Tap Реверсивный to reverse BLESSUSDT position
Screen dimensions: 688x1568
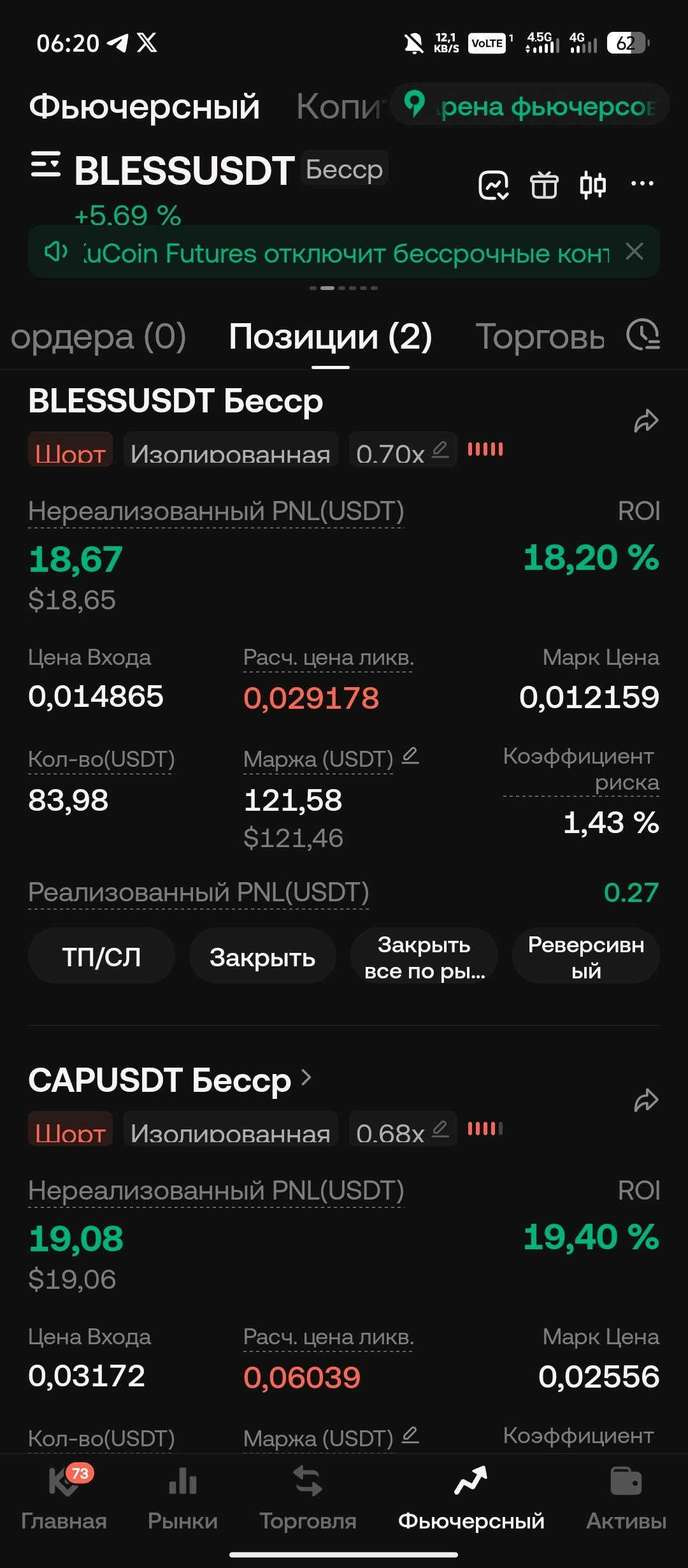coord(586,956)
